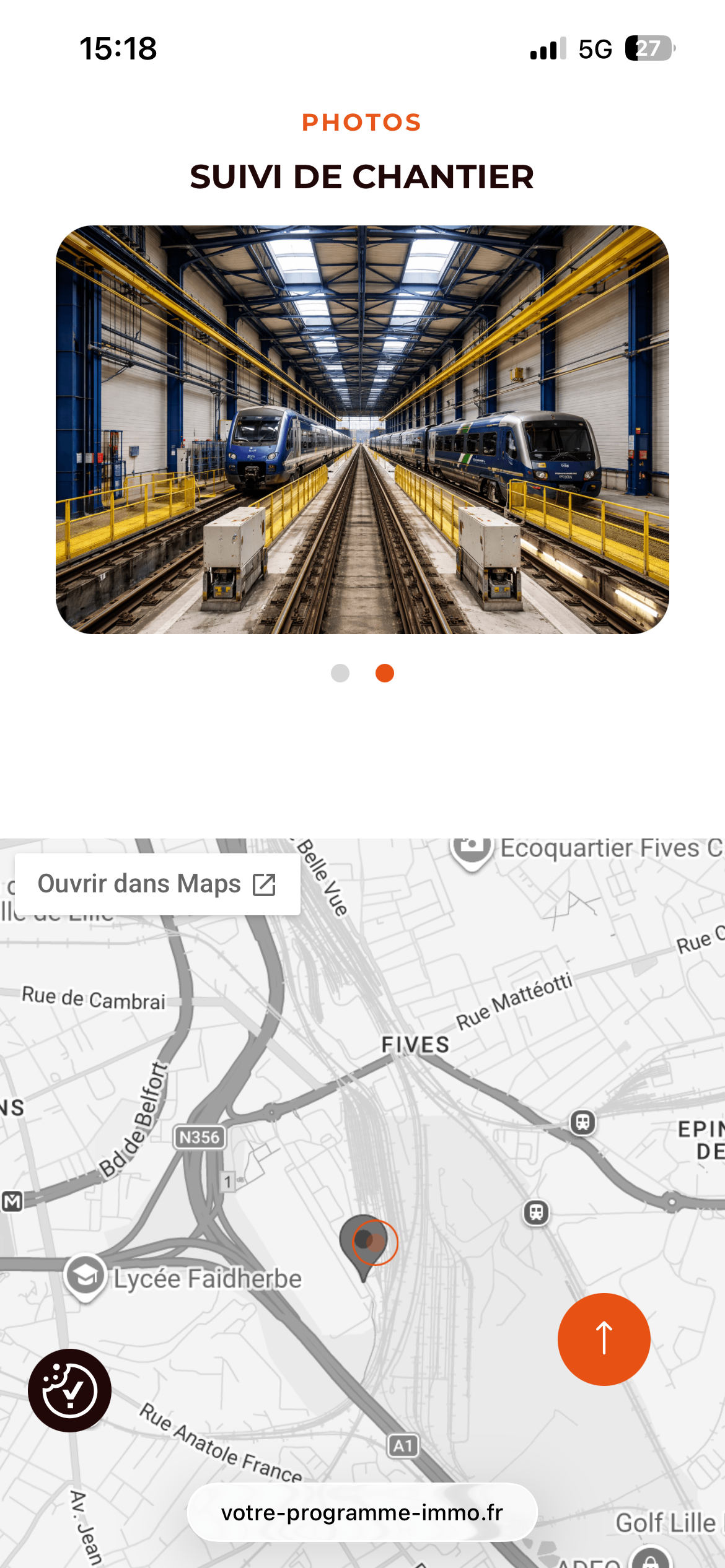Go to the first carousel photo dot
Image resolution: width=725 pixels, height=1568 pixels.
coord(340,673)
